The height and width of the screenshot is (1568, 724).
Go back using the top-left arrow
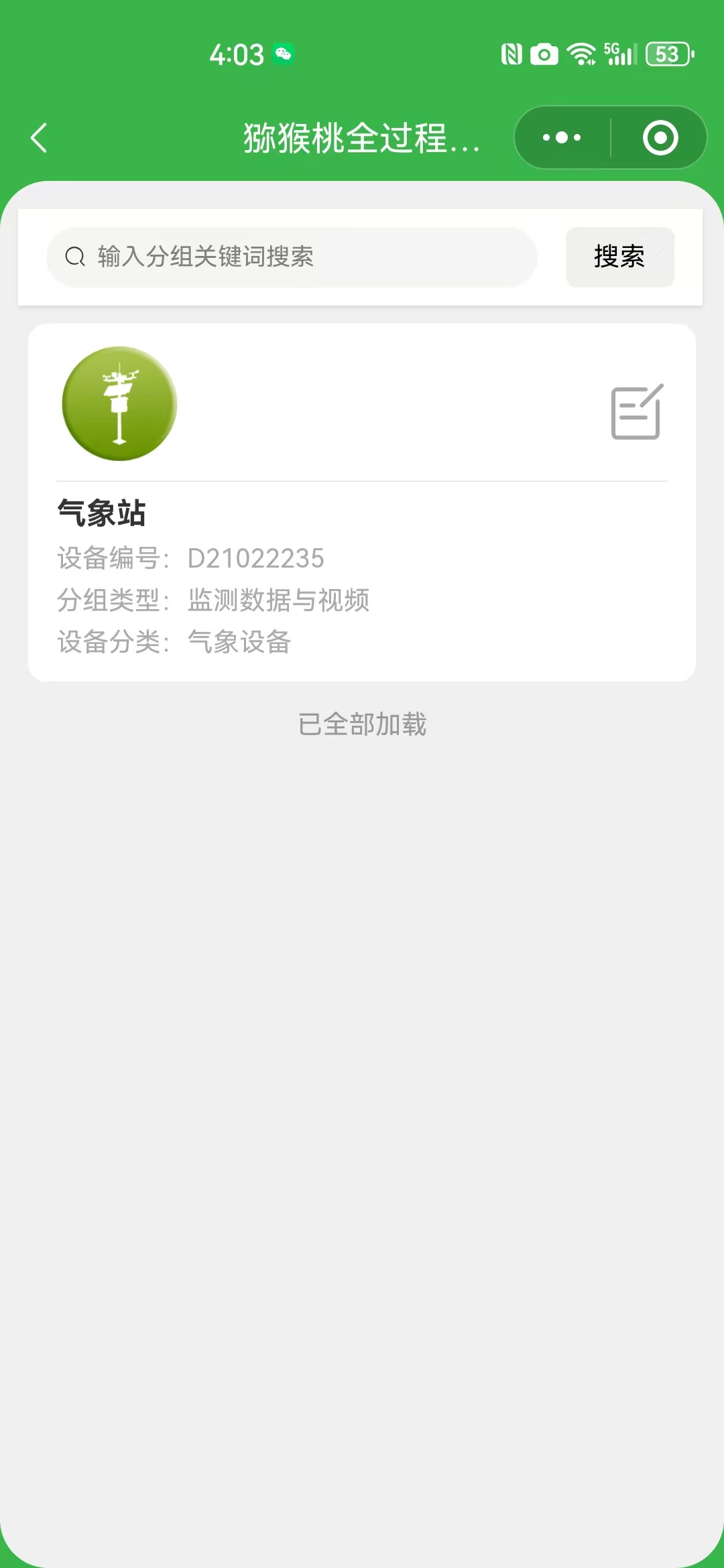click(40, 137)
